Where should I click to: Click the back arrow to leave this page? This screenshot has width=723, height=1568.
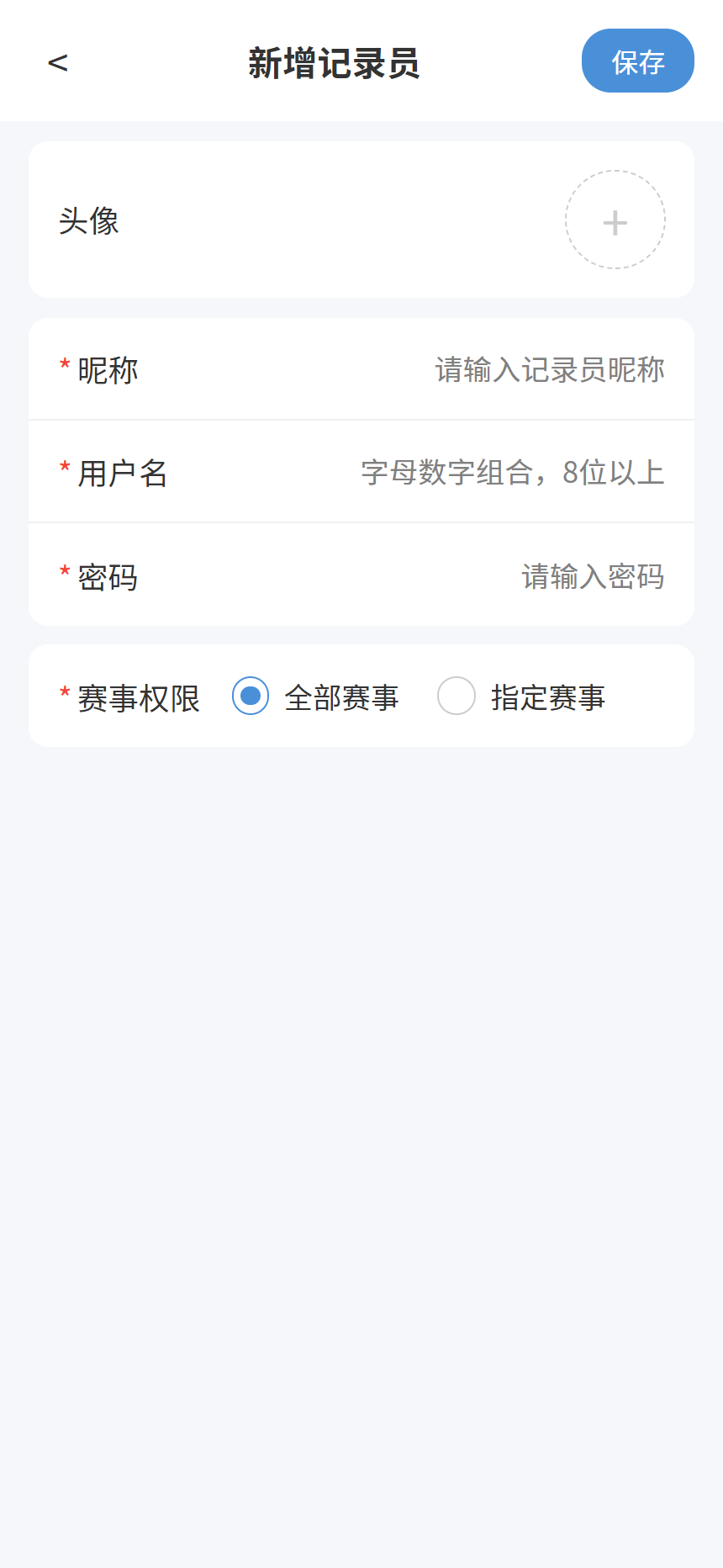pyautogui.click(x=58, y=61)
